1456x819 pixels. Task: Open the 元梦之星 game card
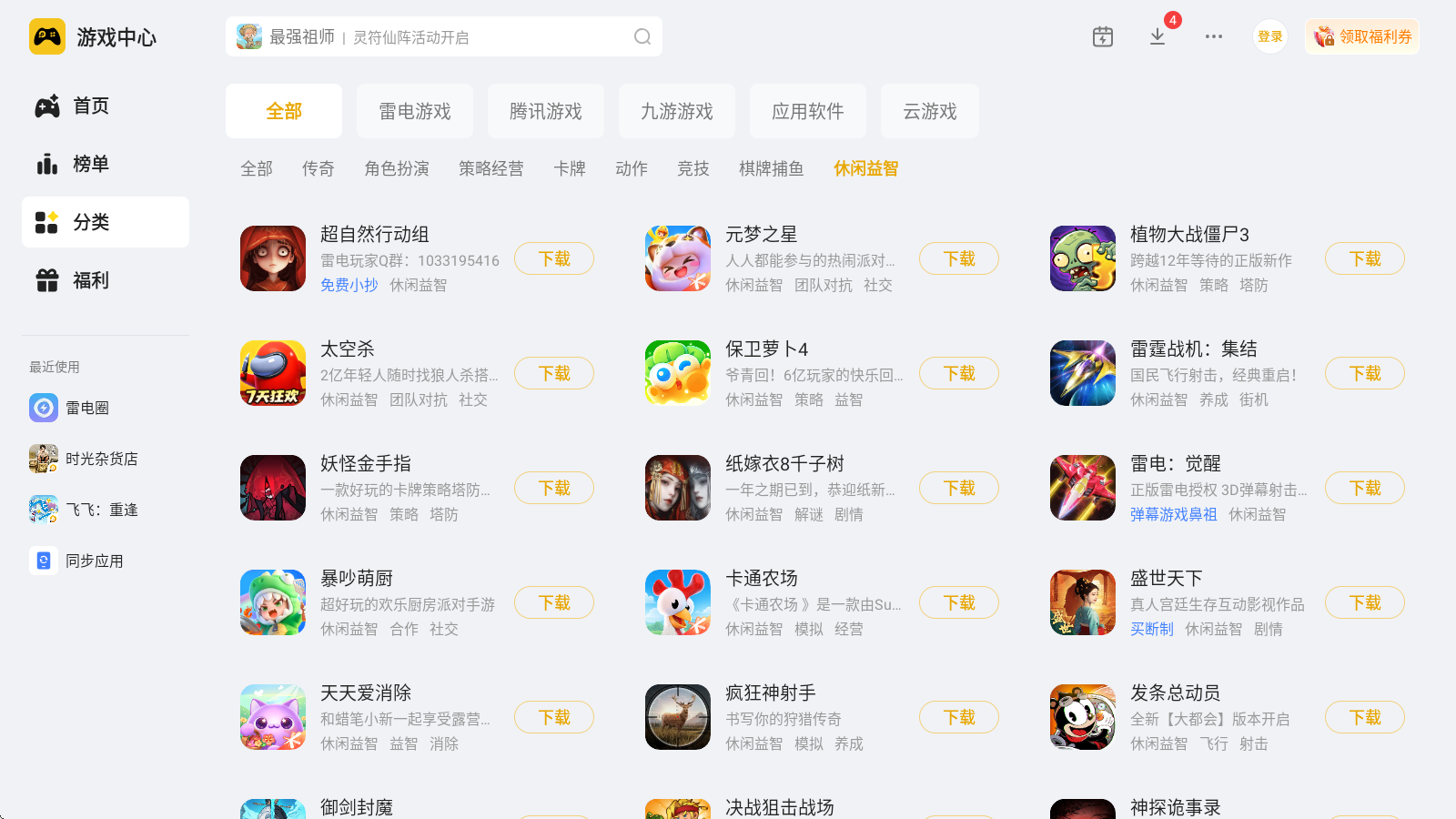pyautogui.click(x=761, y=235)
